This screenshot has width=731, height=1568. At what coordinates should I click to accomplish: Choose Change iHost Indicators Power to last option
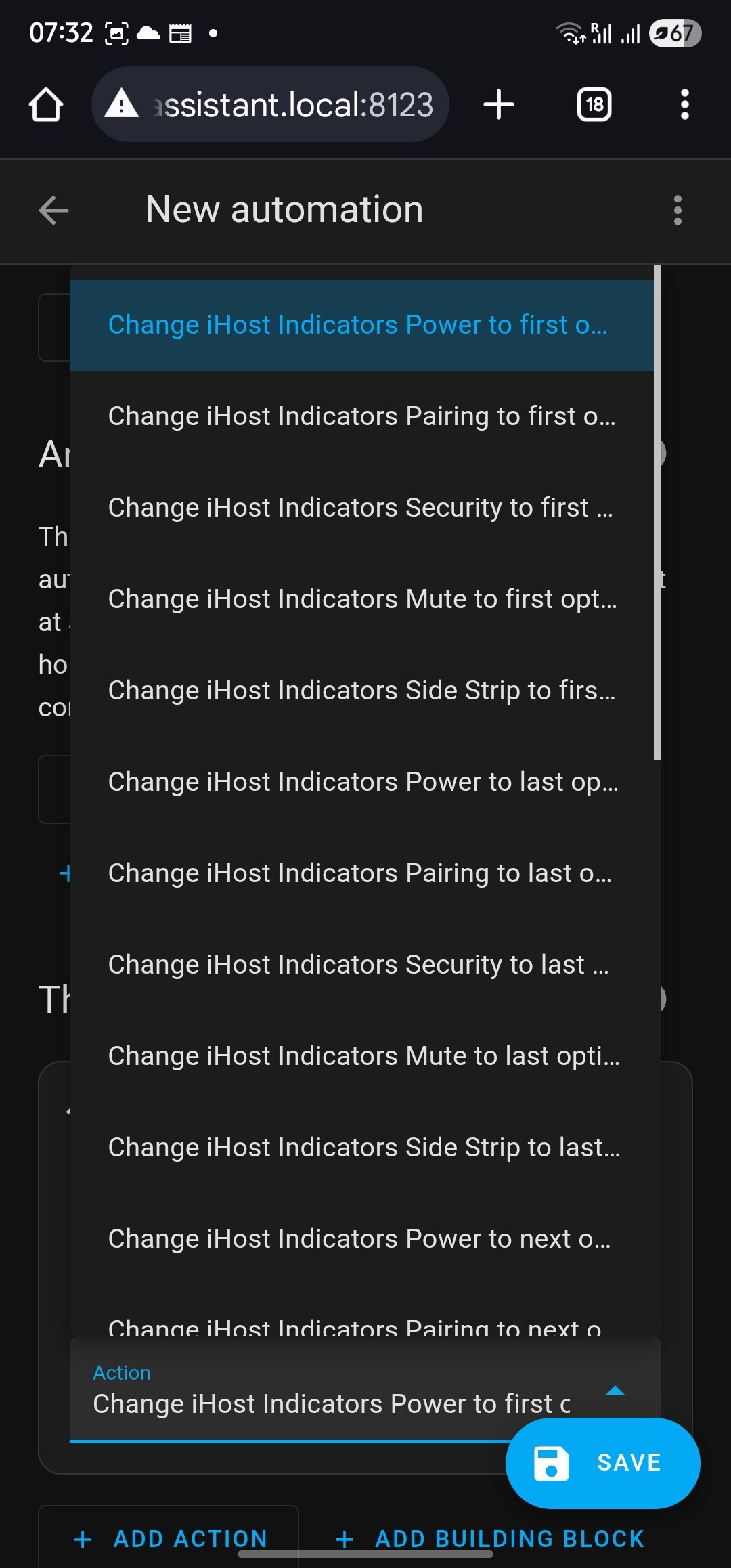(361, 782)
